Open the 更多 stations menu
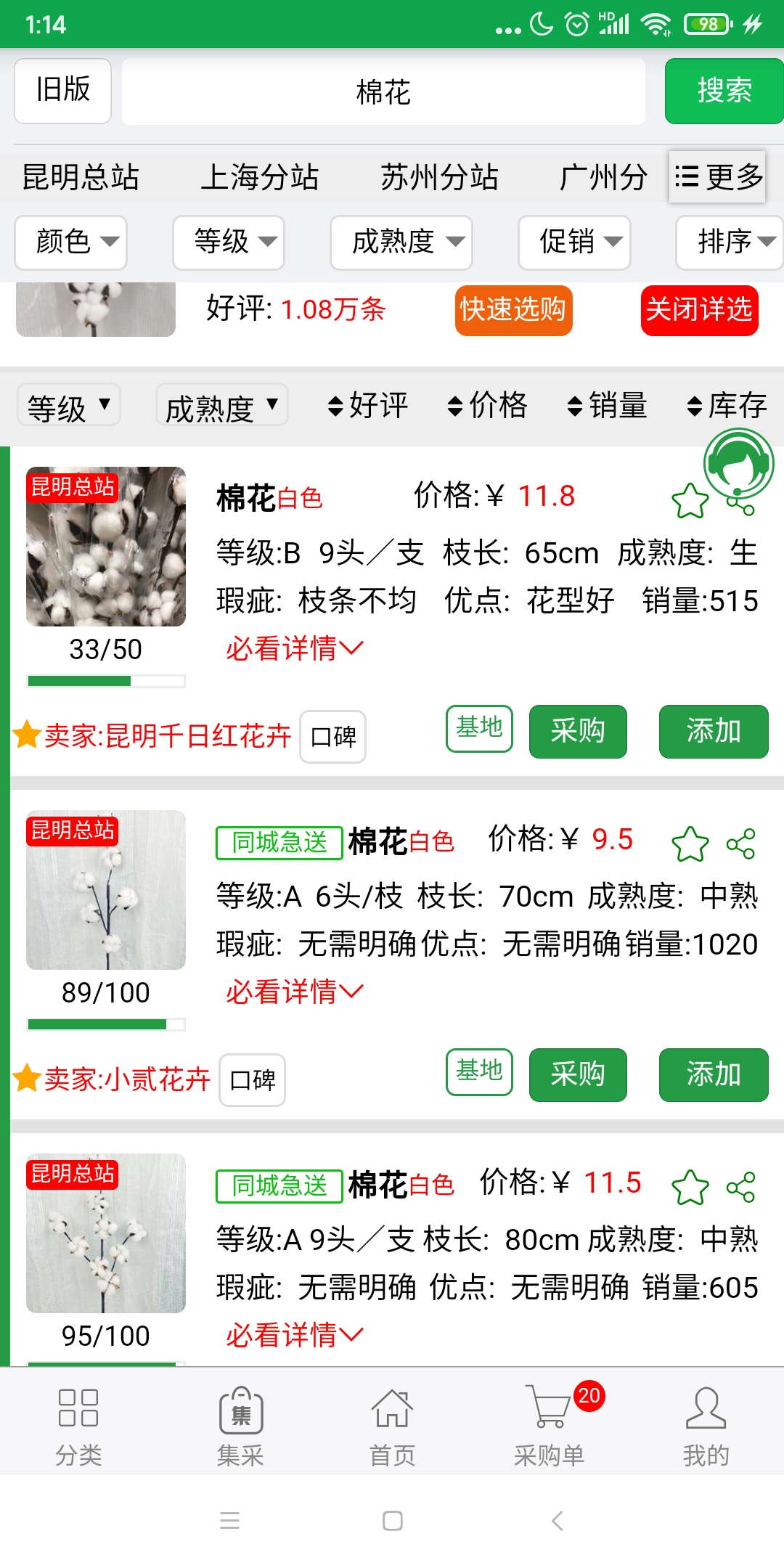This screenshot has height=1568, width=784. pos(717,177)
